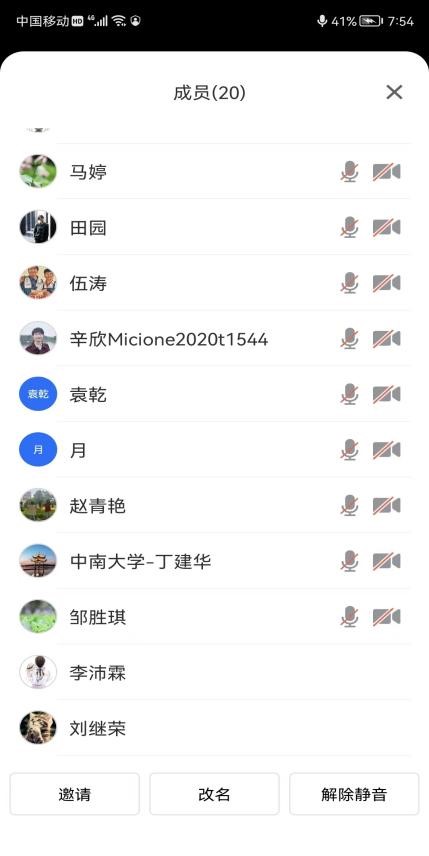Tap the camera icon for 伍涛
Screen dimensions: 429x856
click(386, 283)
